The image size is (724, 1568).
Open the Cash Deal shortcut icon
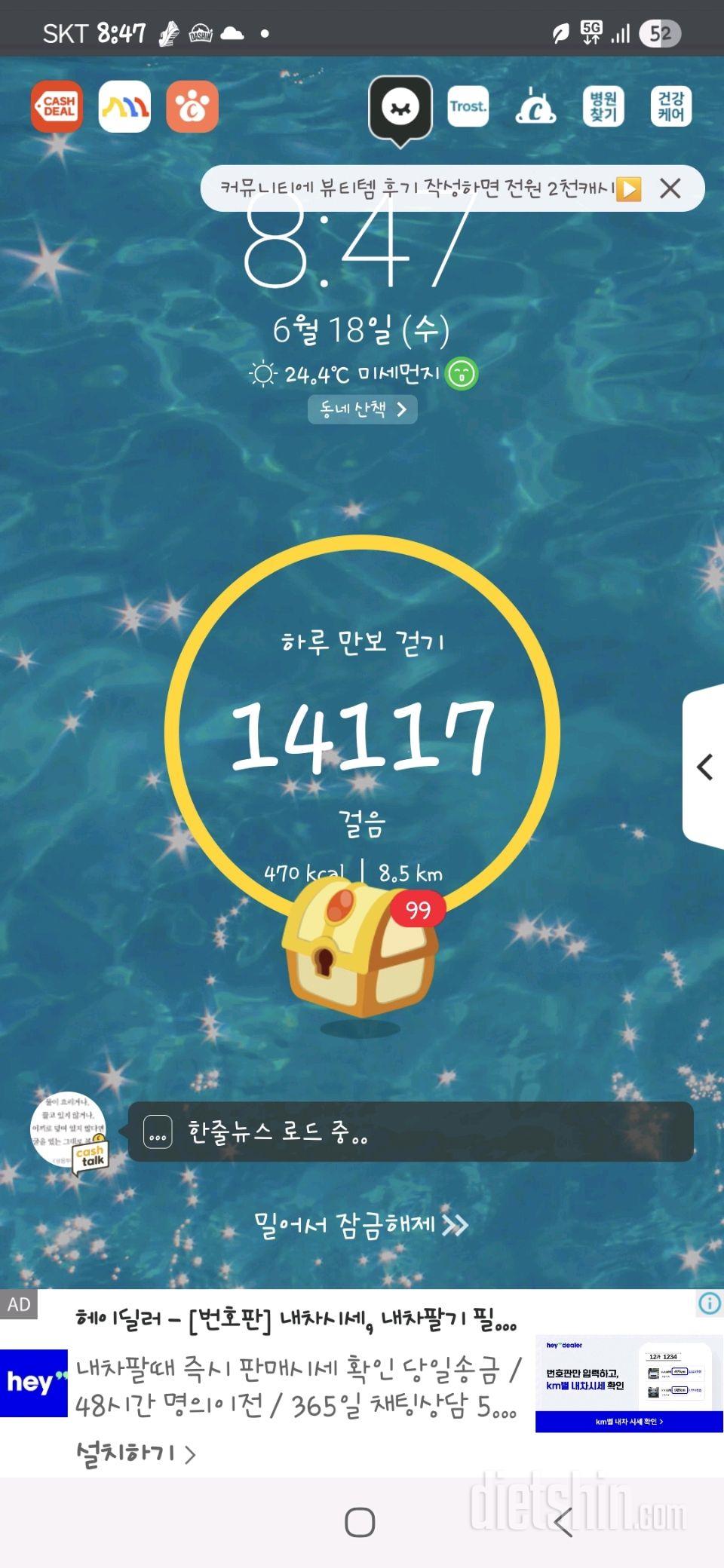tap(57, 106)
